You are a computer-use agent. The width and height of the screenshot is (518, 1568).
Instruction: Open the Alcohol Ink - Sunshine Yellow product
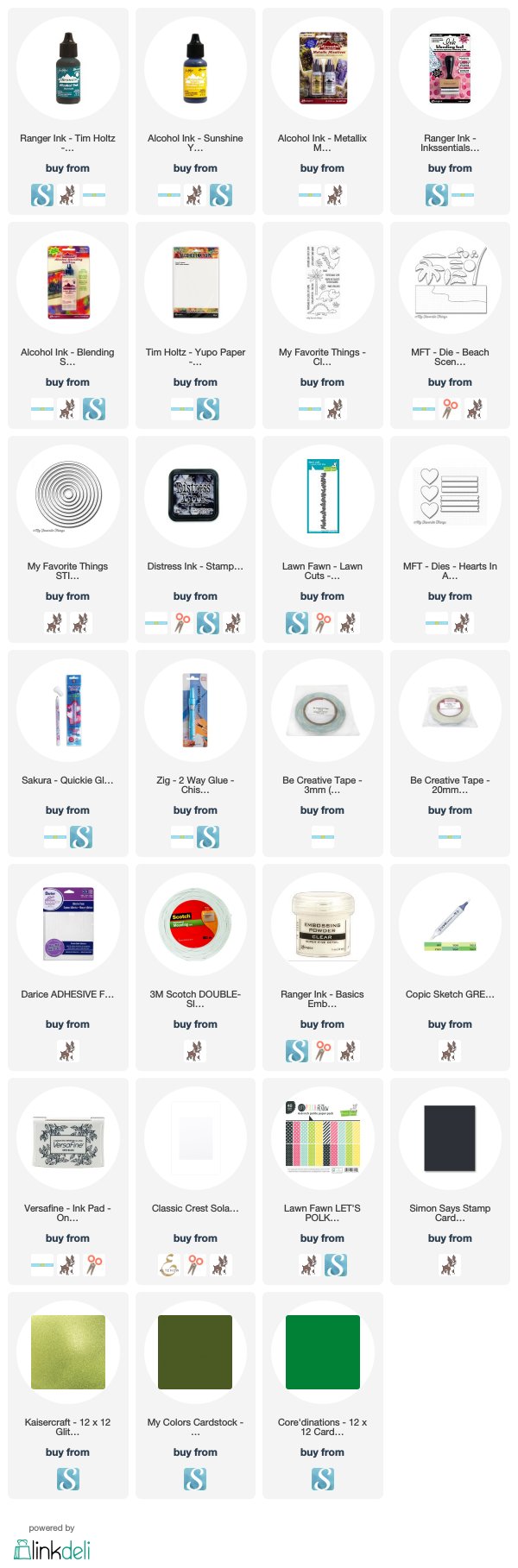[195, 67]
